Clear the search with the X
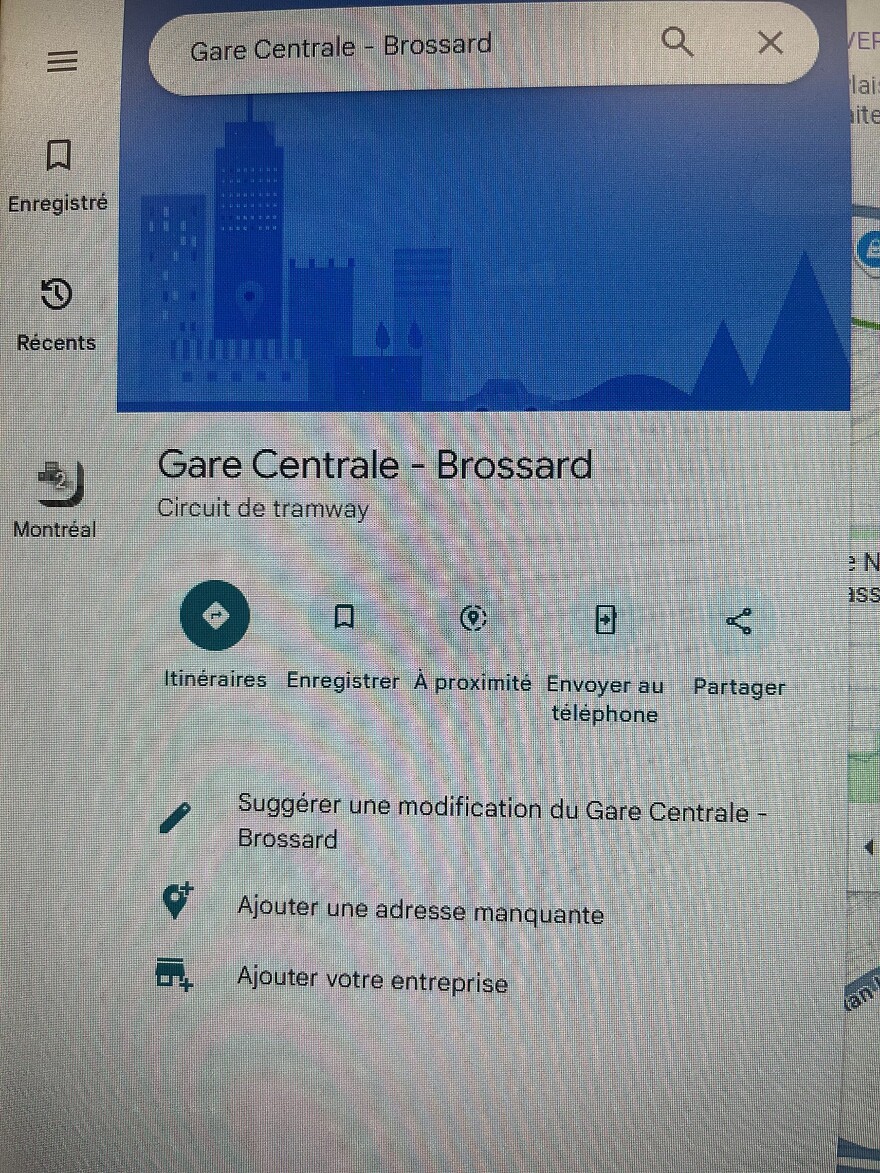This screenshot has height=1173, width=880. pyautogui.click(x=769, y=43)
